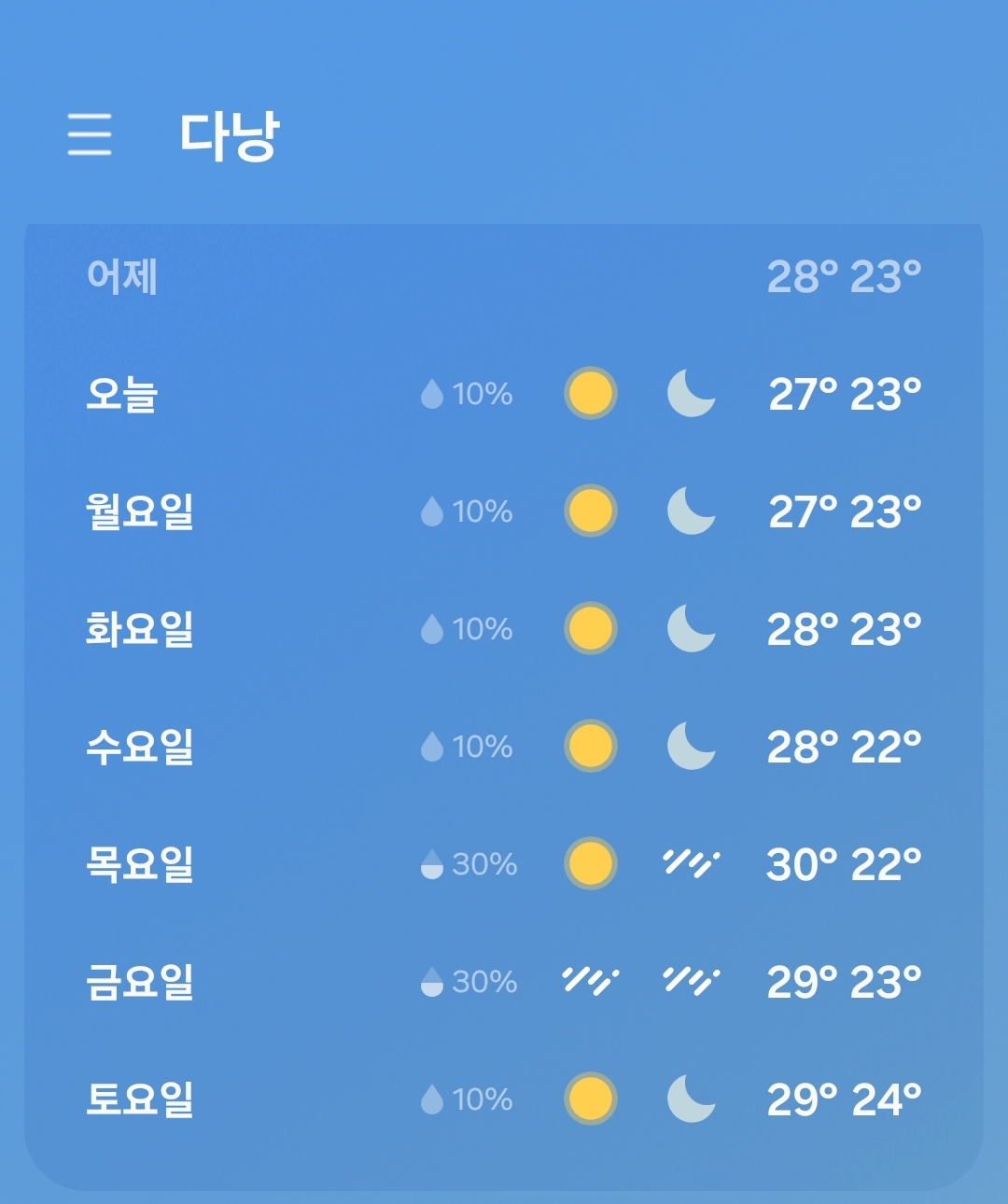
Task: Show details for 금요일
Action: pyautogui.click(x=504, y=981)
